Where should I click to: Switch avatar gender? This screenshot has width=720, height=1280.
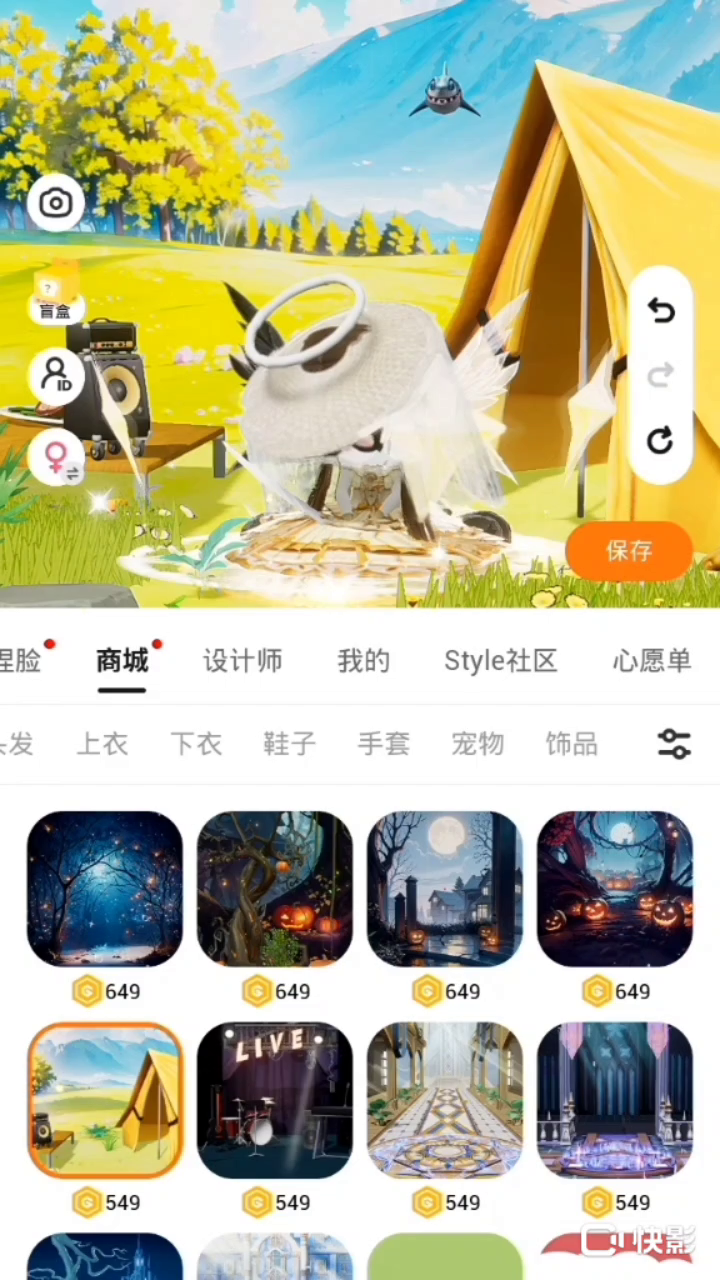(56, 459)
